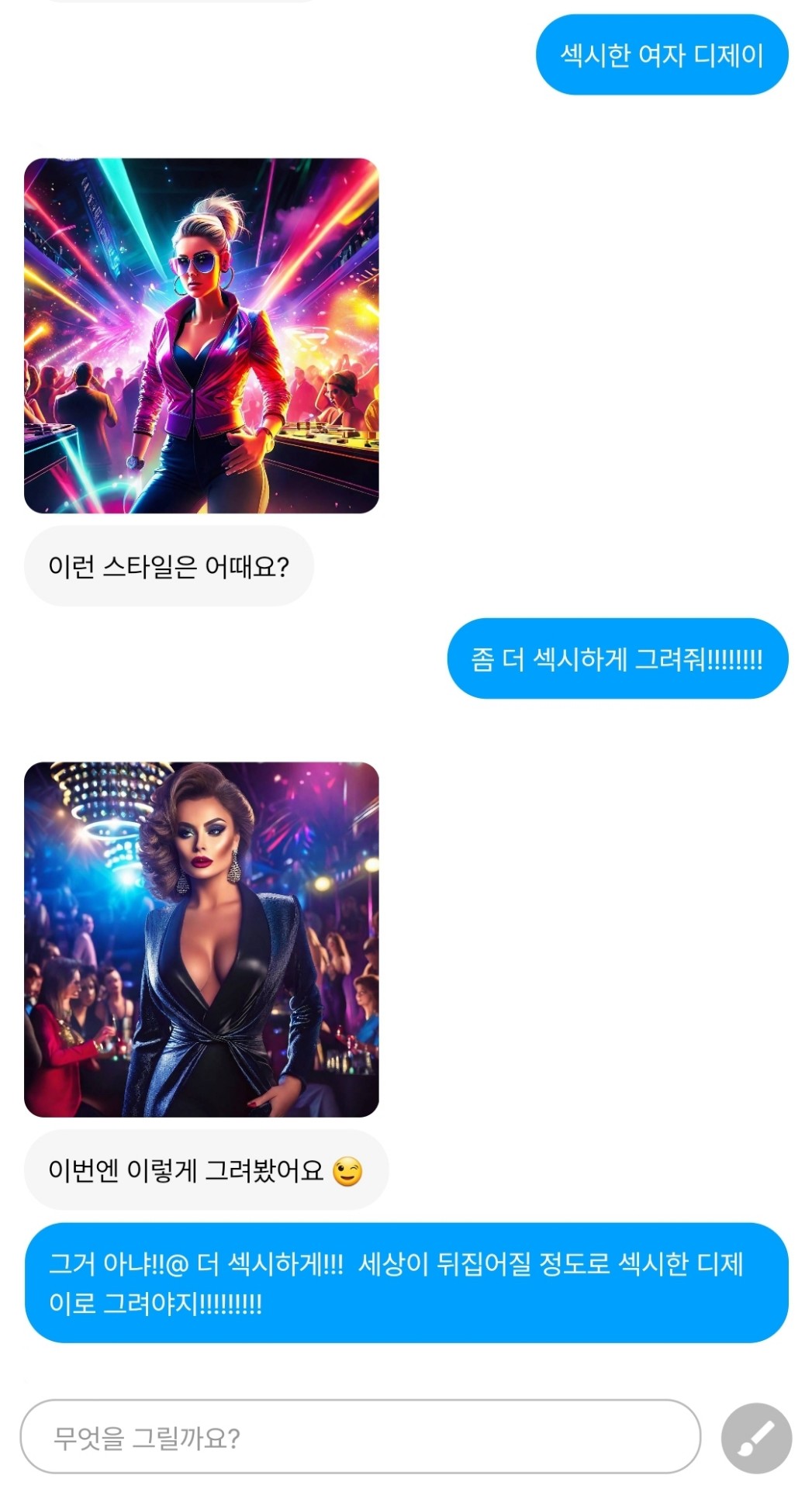Tap the '무엇을 그릴까요?' prompt input field
The image size is (812, 1489).
(360, 1437)
